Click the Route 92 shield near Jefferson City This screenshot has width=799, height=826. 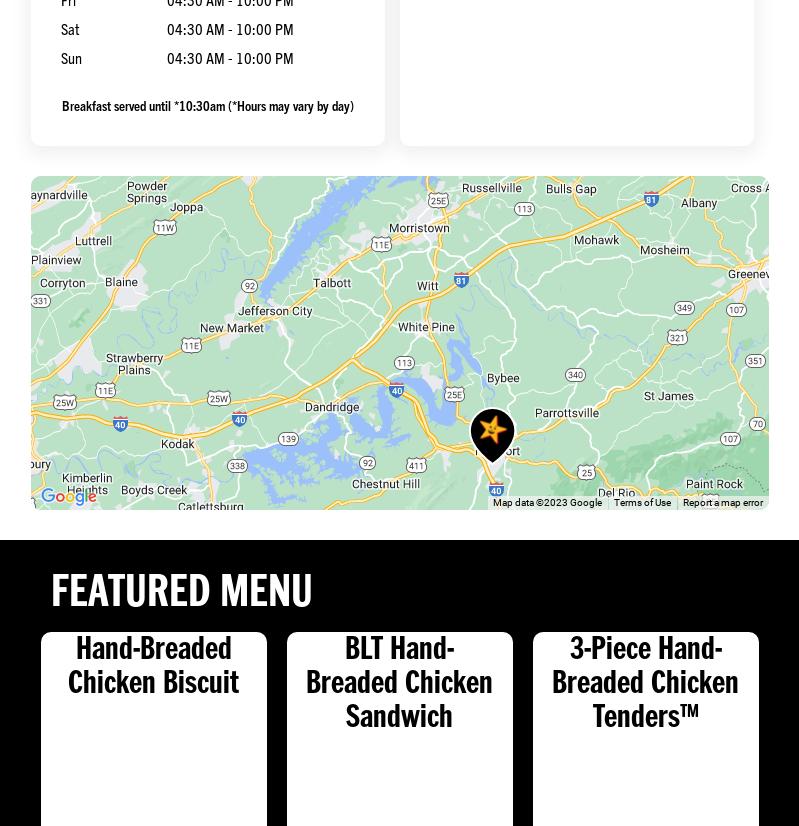[x=249, y=286]
